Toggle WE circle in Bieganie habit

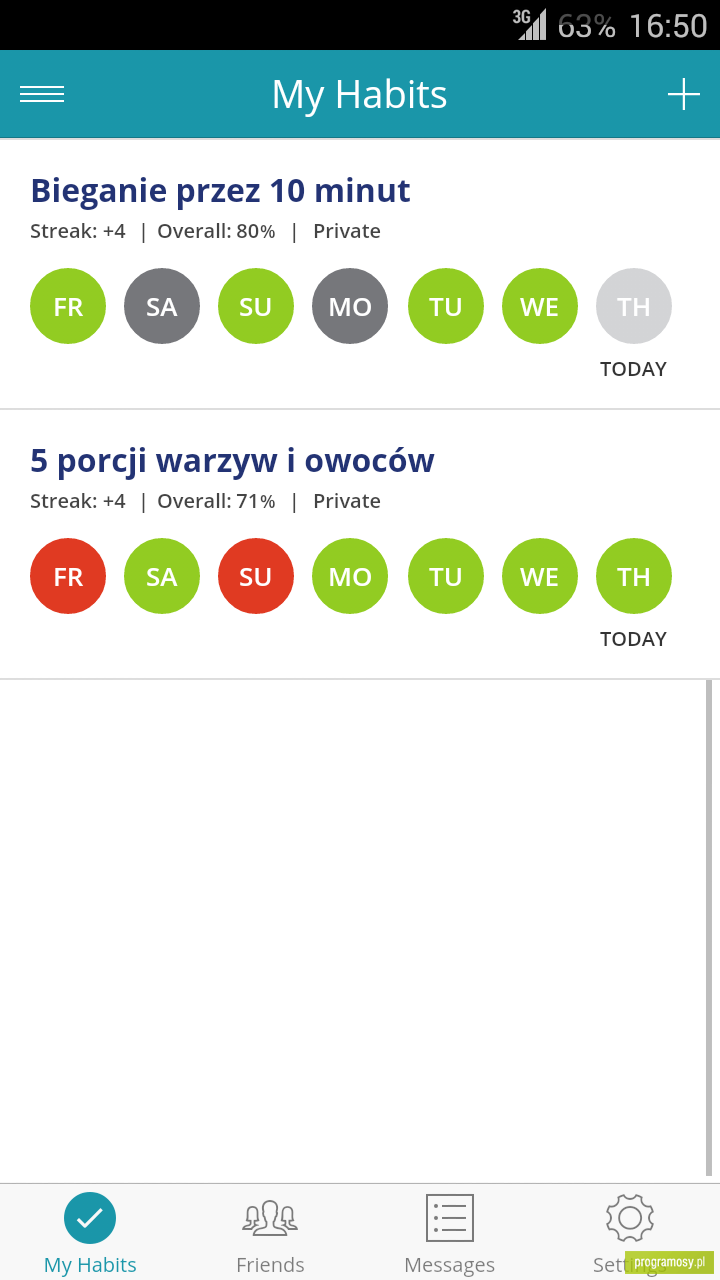coord(540,306)
